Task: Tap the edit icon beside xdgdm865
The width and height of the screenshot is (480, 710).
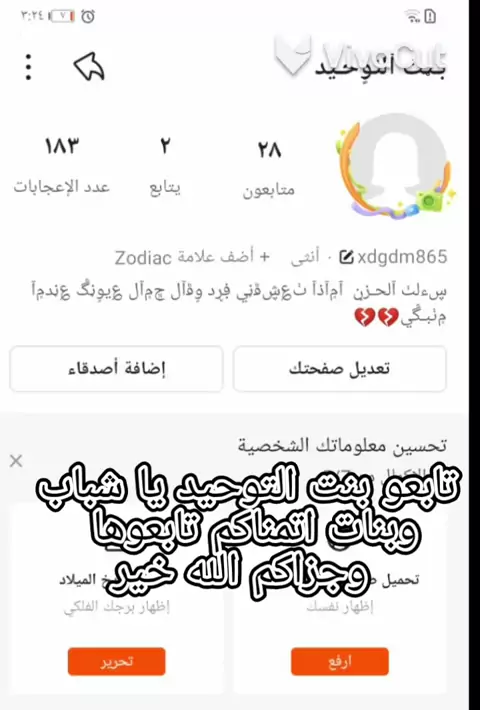Action: coord(346,258)
